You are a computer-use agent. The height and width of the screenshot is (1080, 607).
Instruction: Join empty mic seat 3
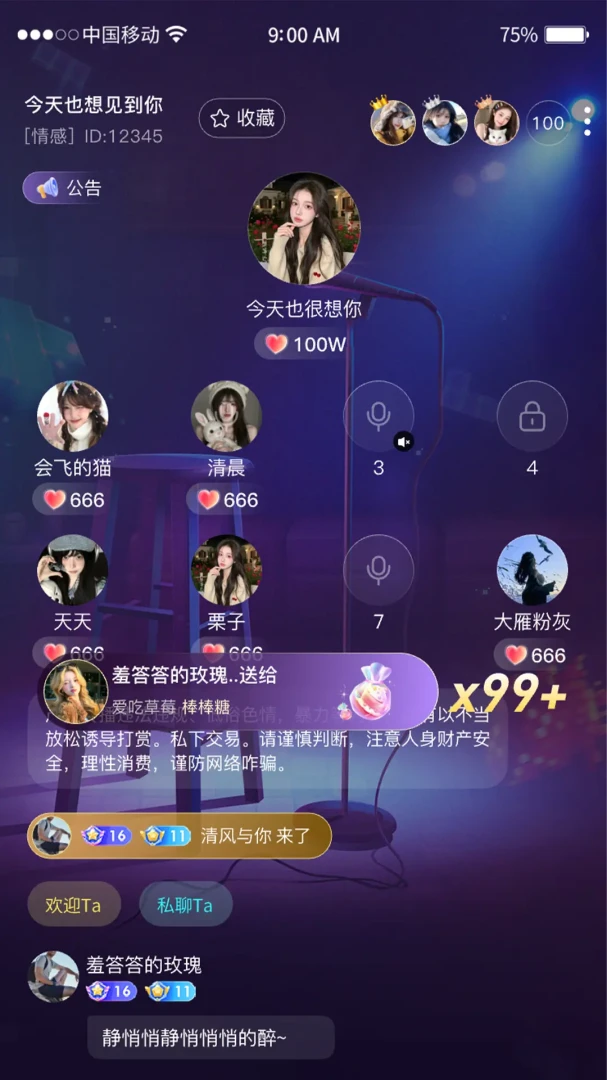click(378, 416)
